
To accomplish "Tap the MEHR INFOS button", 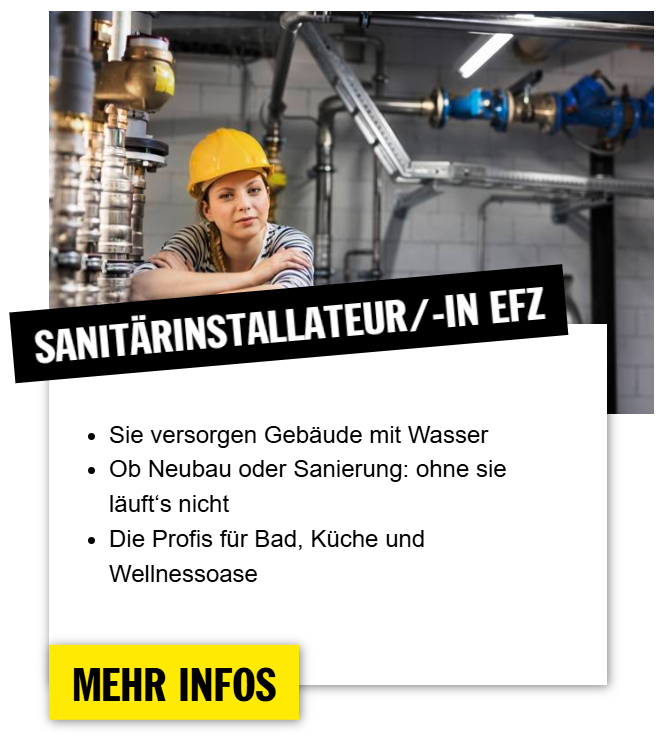I will [174, 683].
